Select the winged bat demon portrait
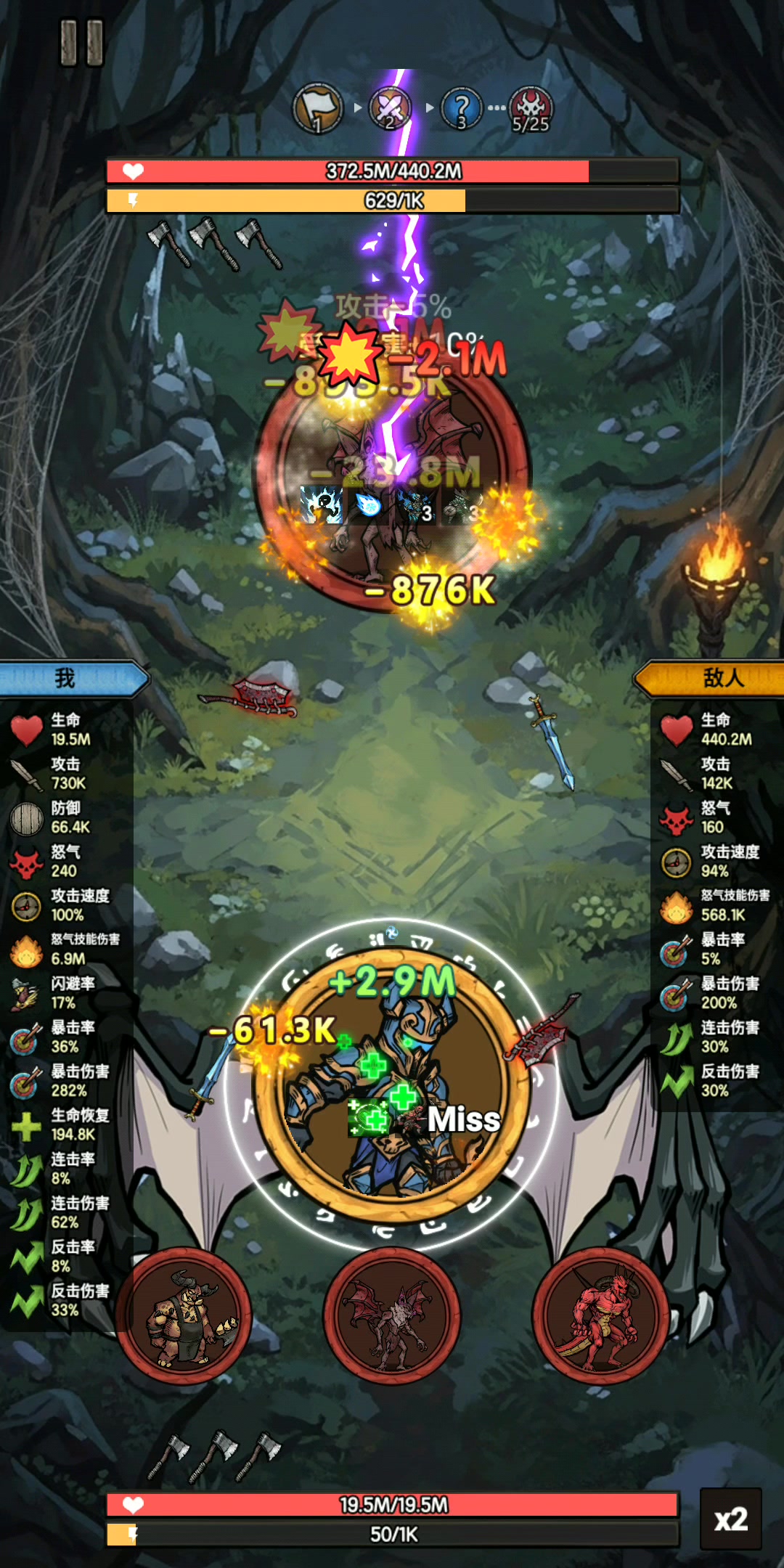 tap(392, 1315)
